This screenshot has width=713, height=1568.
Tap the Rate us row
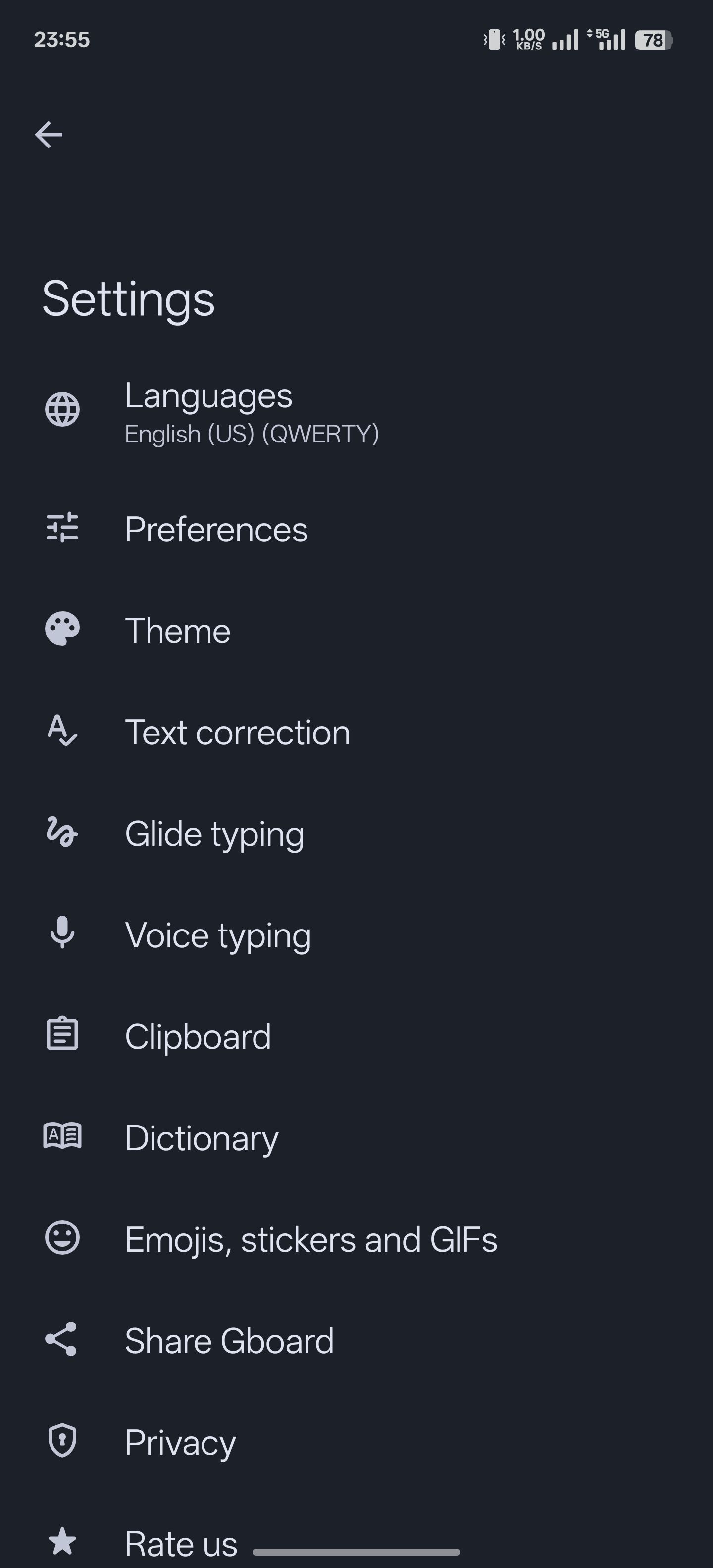pyautogui.click(x=181, y=1542)
